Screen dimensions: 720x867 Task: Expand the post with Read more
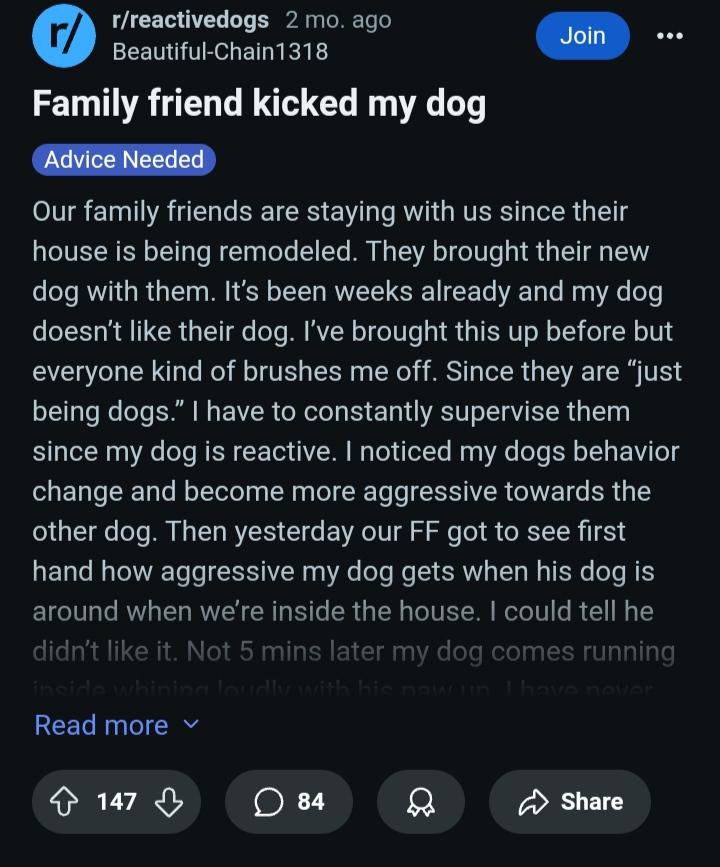point(116,725)
